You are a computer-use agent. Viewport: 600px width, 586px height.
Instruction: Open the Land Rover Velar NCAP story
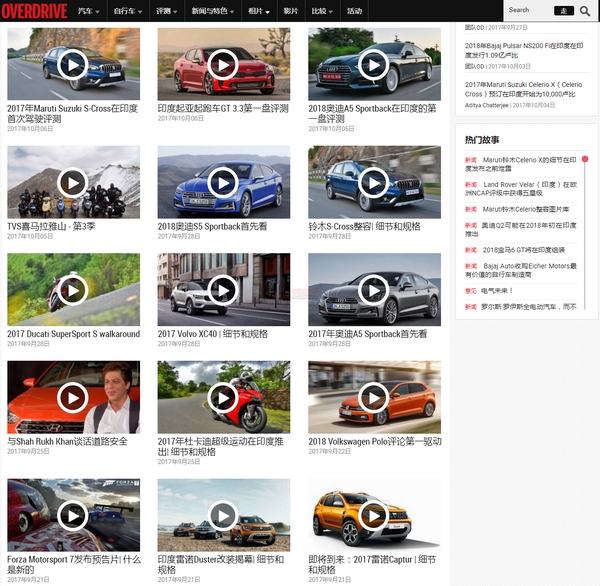pyautogui.click(x=529, y=189)
